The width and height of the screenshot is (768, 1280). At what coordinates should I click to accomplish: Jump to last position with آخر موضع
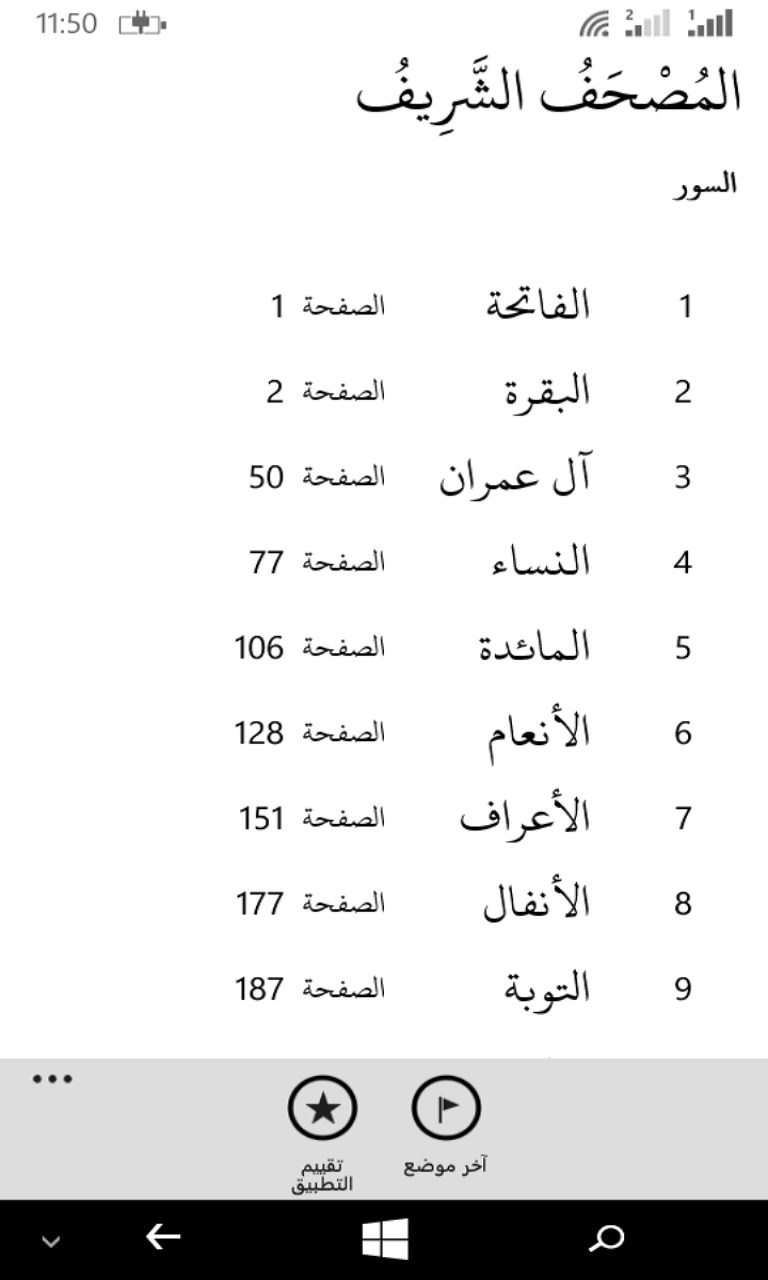pyautogui.click(x=446, y=1108)
